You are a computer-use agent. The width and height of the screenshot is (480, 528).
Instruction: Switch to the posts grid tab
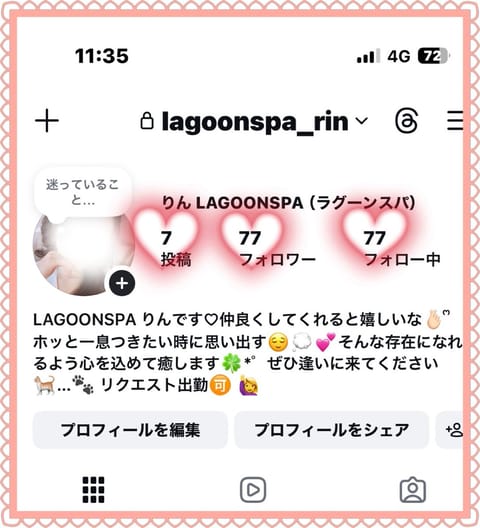(93, 490)
